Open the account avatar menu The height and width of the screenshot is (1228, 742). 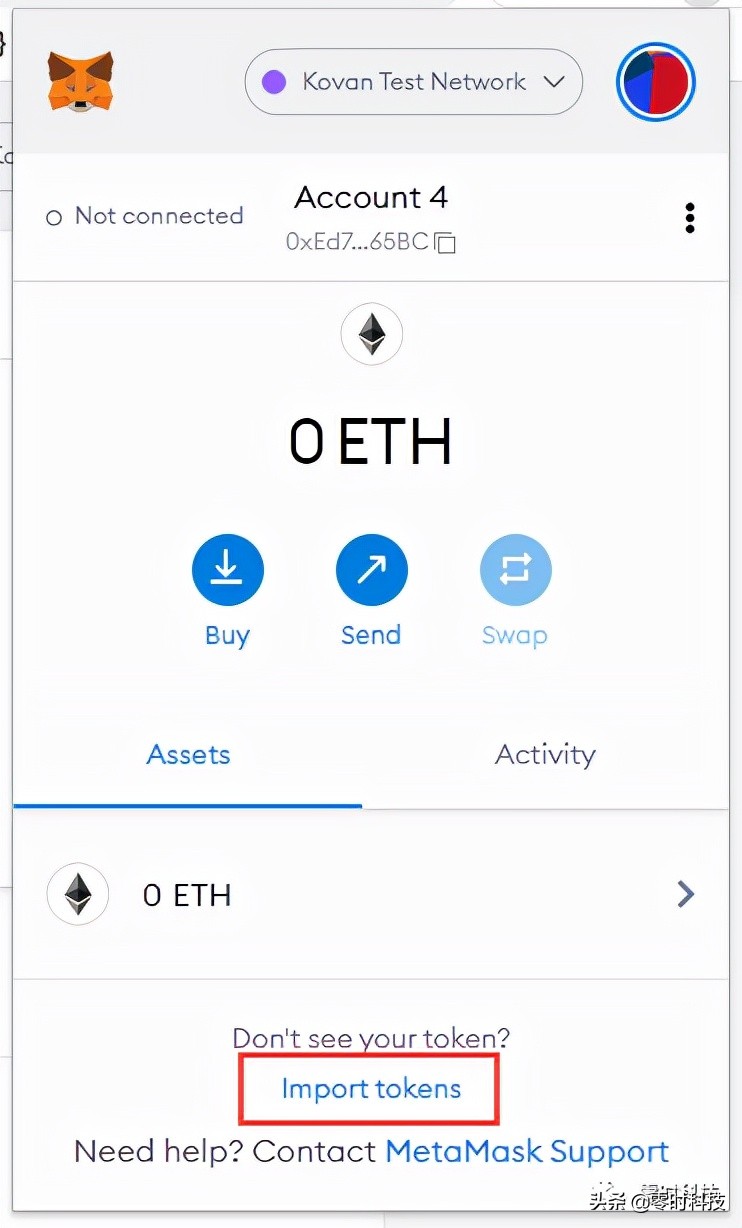656,82
